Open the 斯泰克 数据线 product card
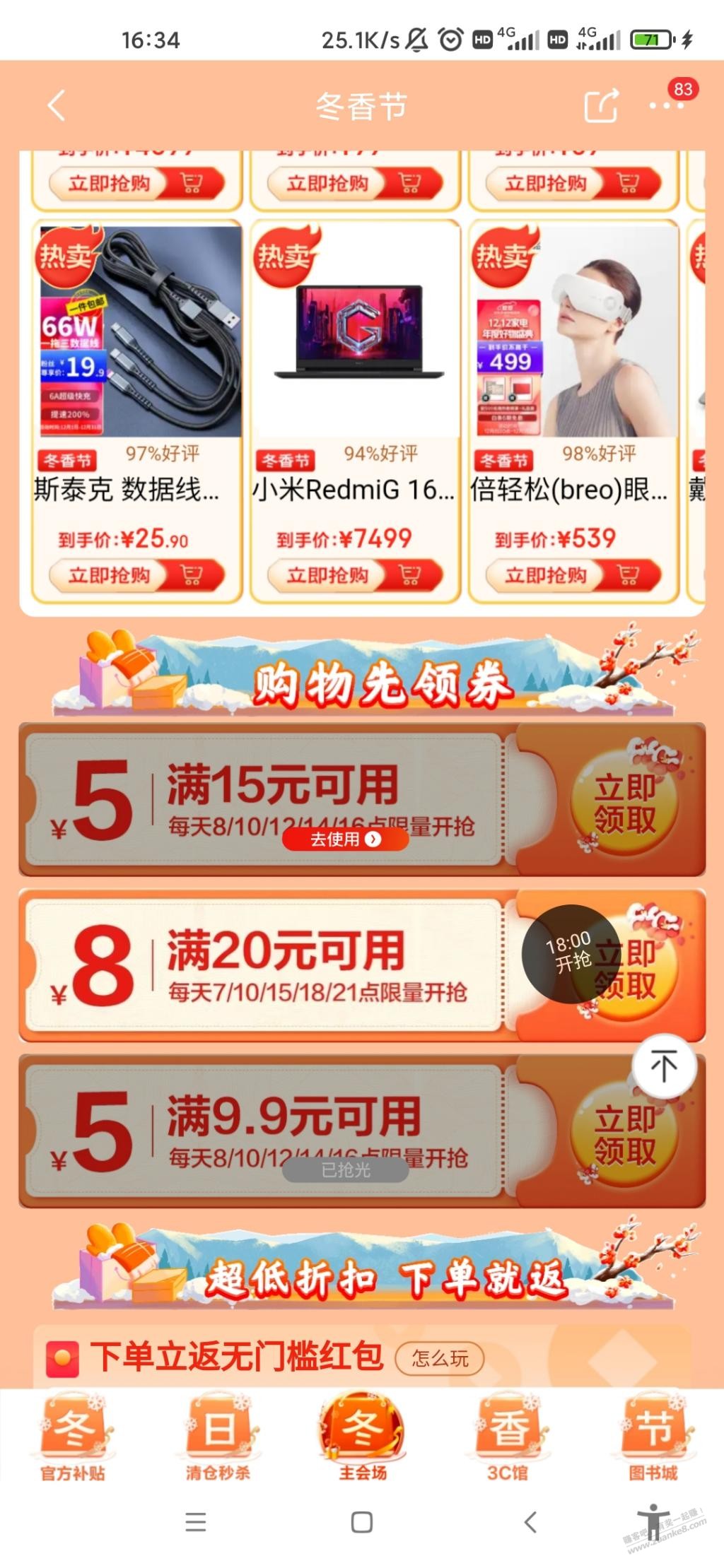Screen dimensions: 724x1568 [x=139, y=332]
